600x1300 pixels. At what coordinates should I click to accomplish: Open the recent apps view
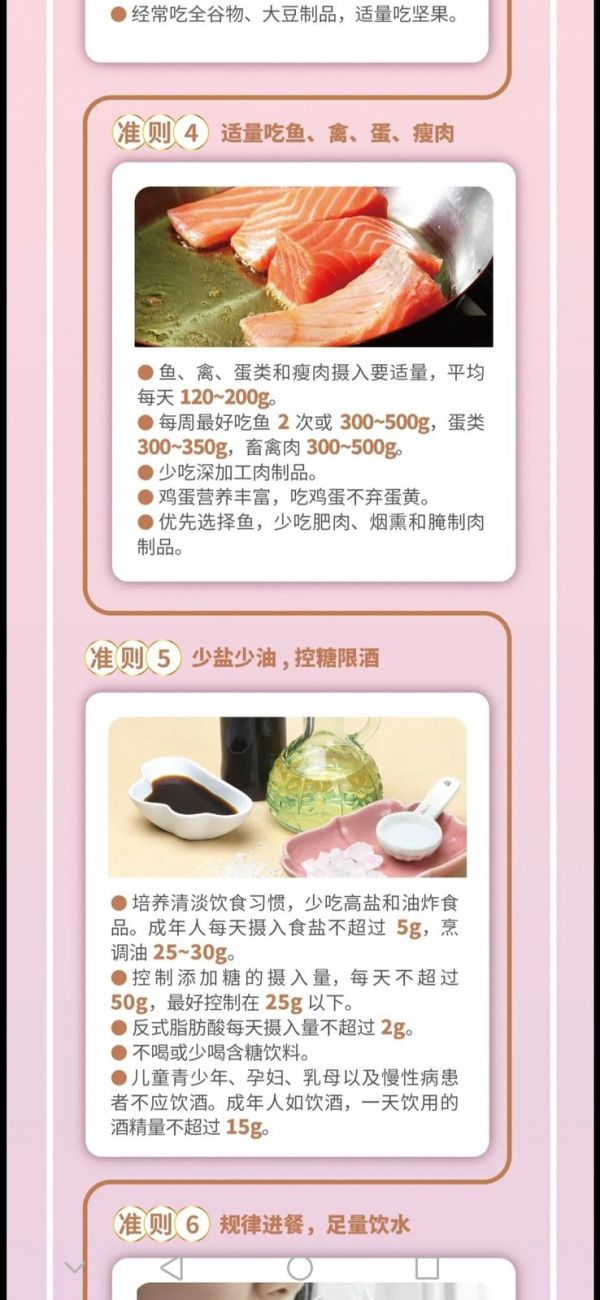click(x=427, y=1268)
